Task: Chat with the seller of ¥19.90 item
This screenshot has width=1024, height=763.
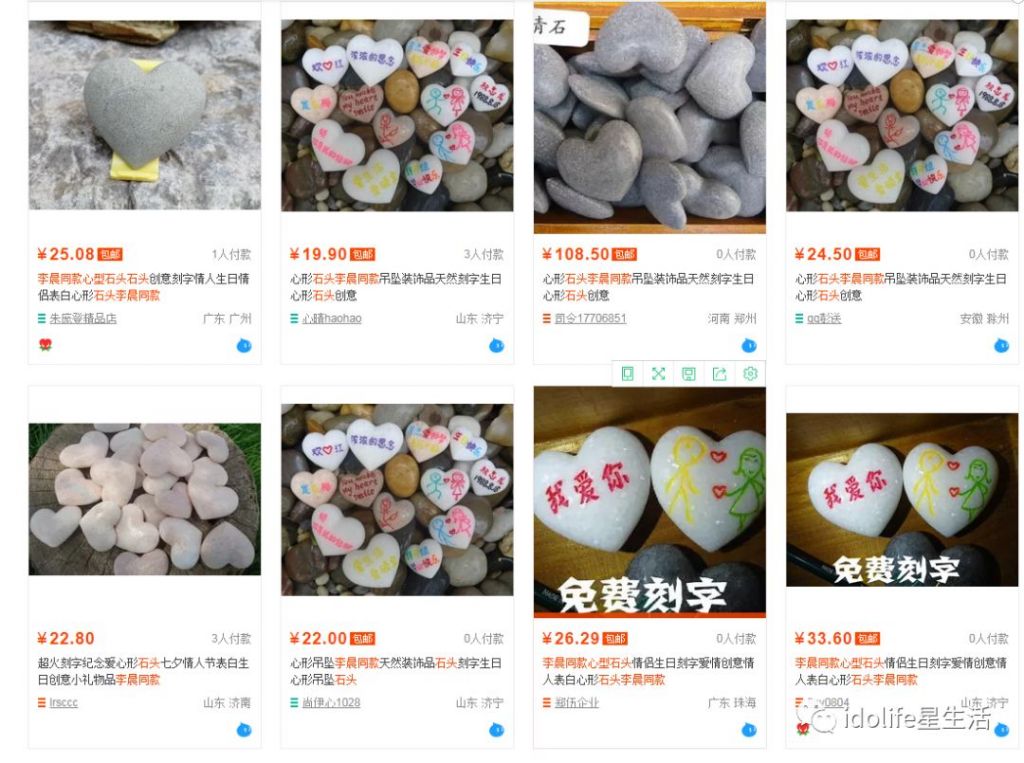Action: (x=497, y=346)
